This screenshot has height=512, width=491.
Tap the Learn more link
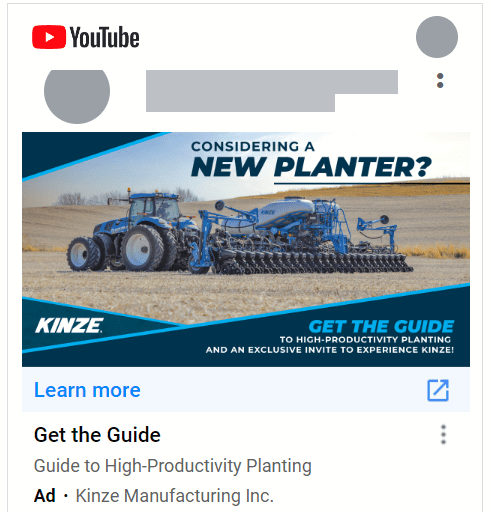[x=87, y=390]
